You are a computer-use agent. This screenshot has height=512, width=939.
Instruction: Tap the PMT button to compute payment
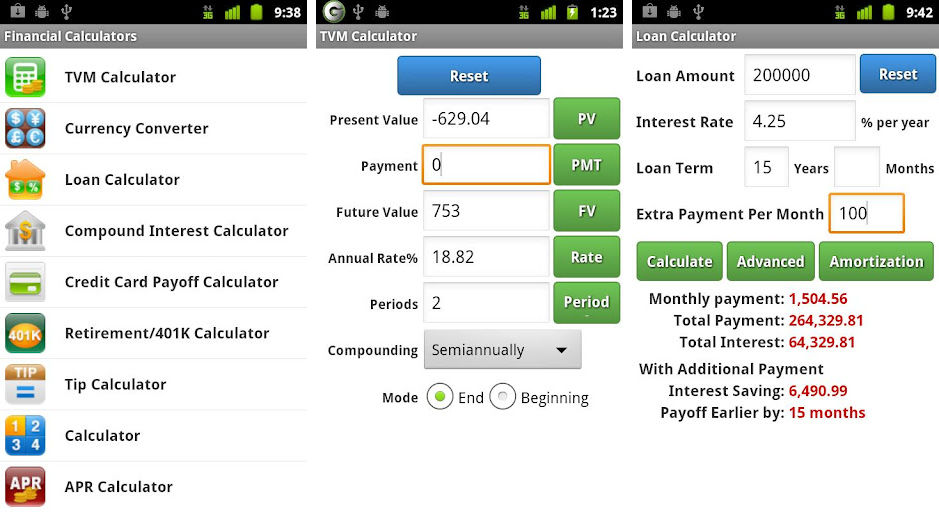586,165
